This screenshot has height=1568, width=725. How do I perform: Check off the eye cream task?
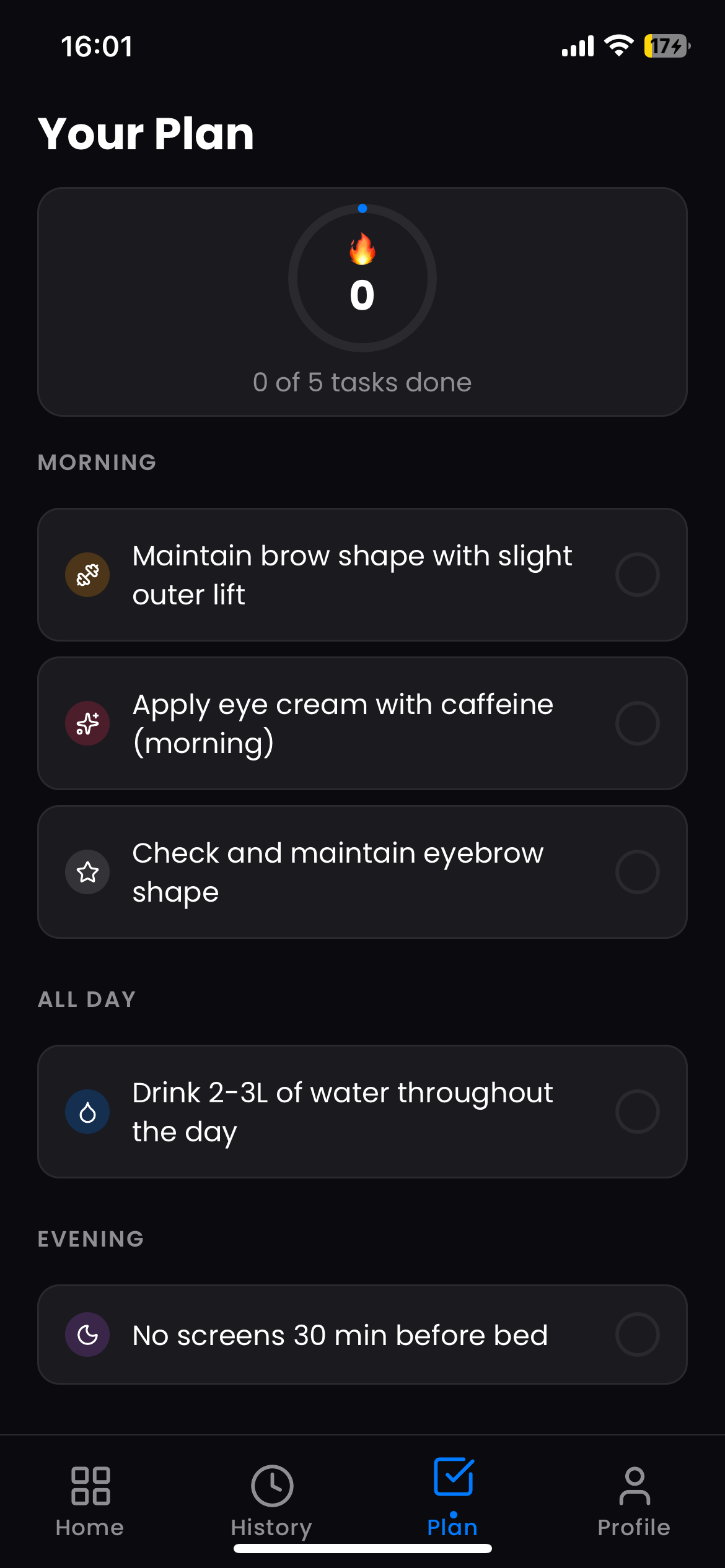click(x=638, y=723)
